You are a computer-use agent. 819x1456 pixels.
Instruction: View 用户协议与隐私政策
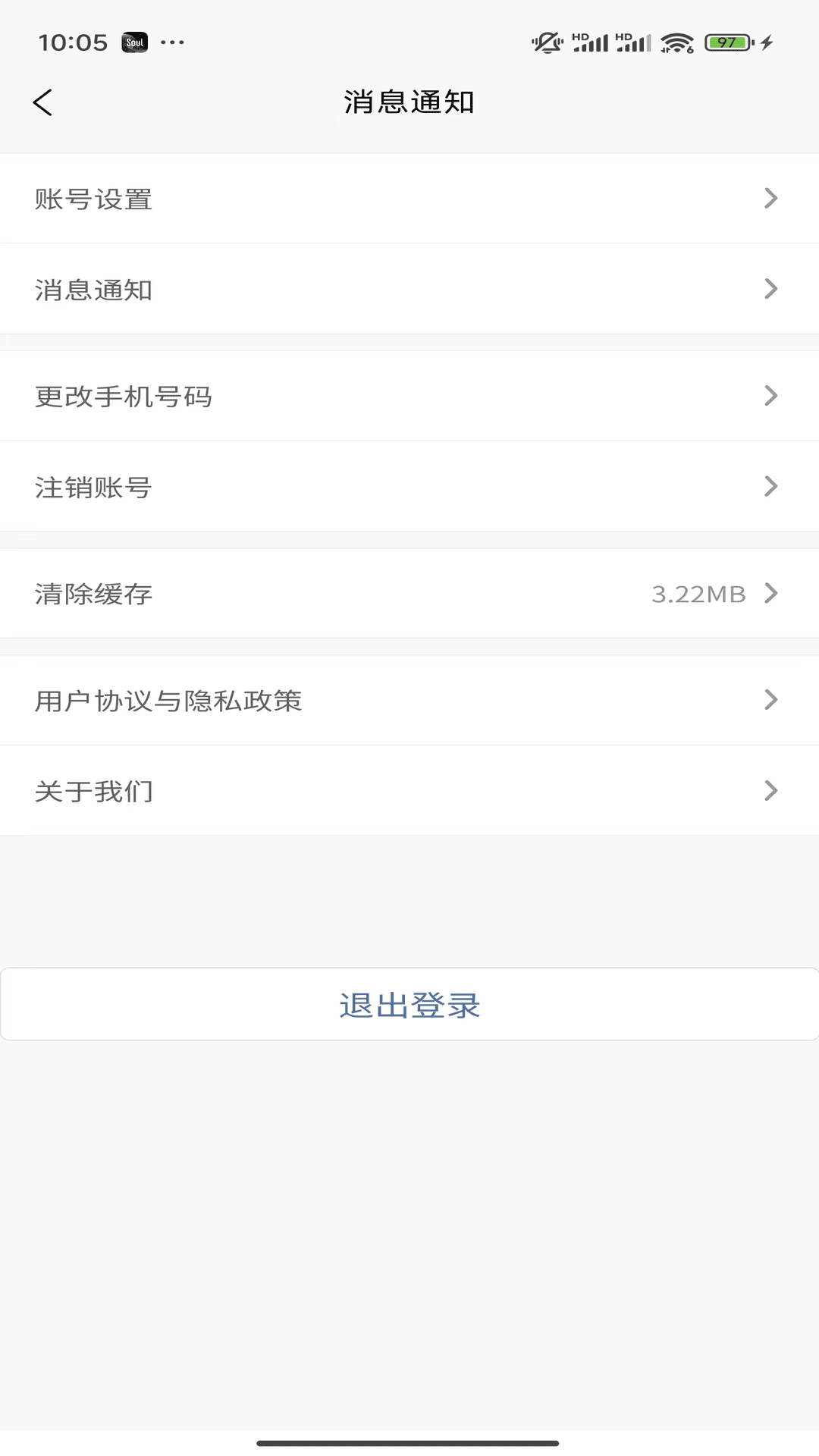pyautogui.click(x=409, y=700)
